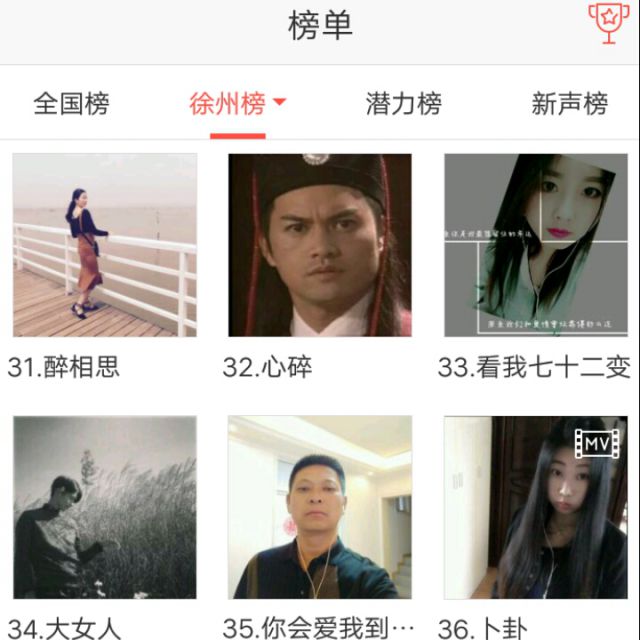Expand the 徐州榜 city dropdown
Image resolution: width=640 pixels, height=640 pixels.
coord(238,104)
